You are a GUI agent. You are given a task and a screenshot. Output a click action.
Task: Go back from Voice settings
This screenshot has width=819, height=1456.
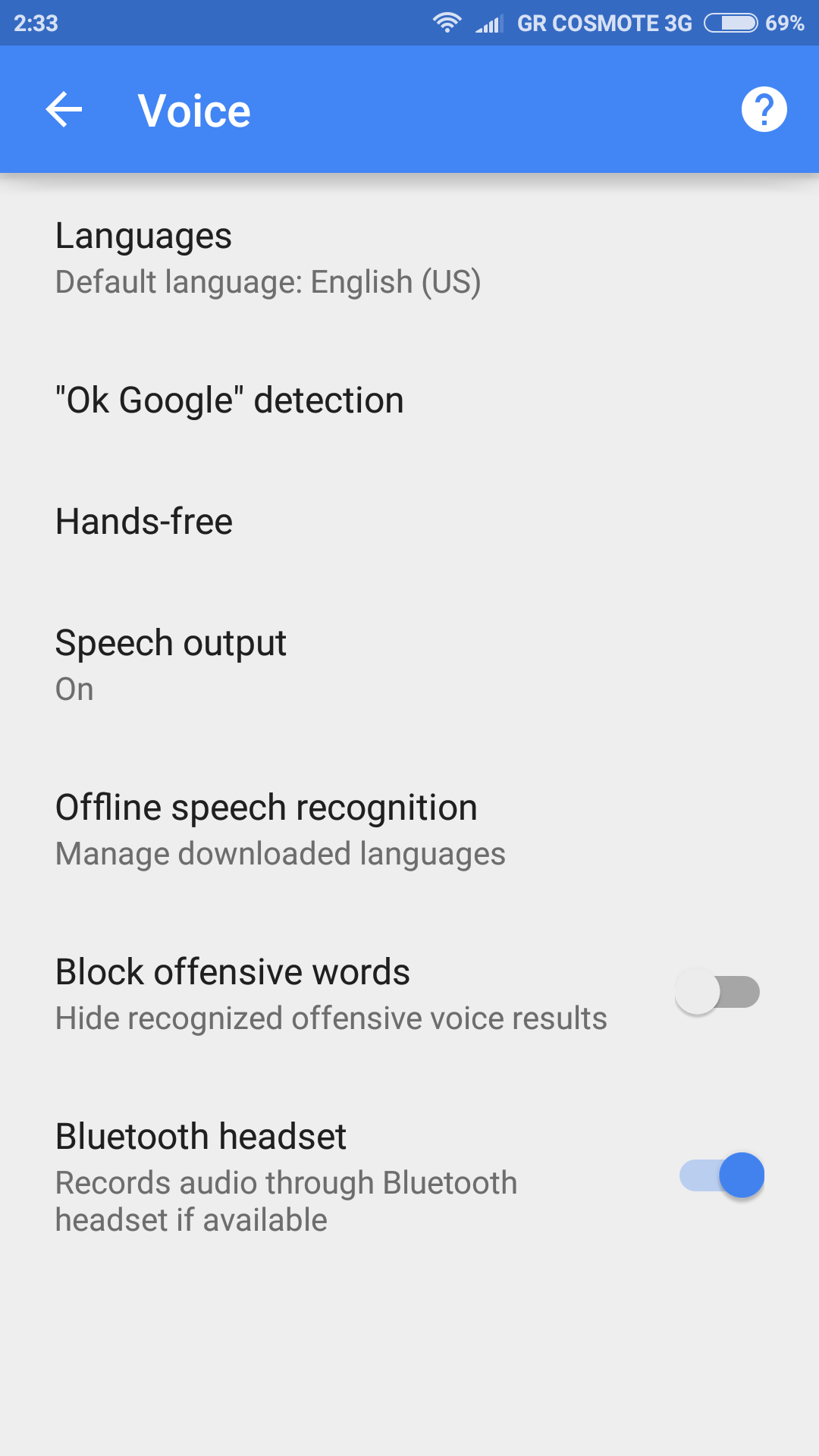(64, 110)
